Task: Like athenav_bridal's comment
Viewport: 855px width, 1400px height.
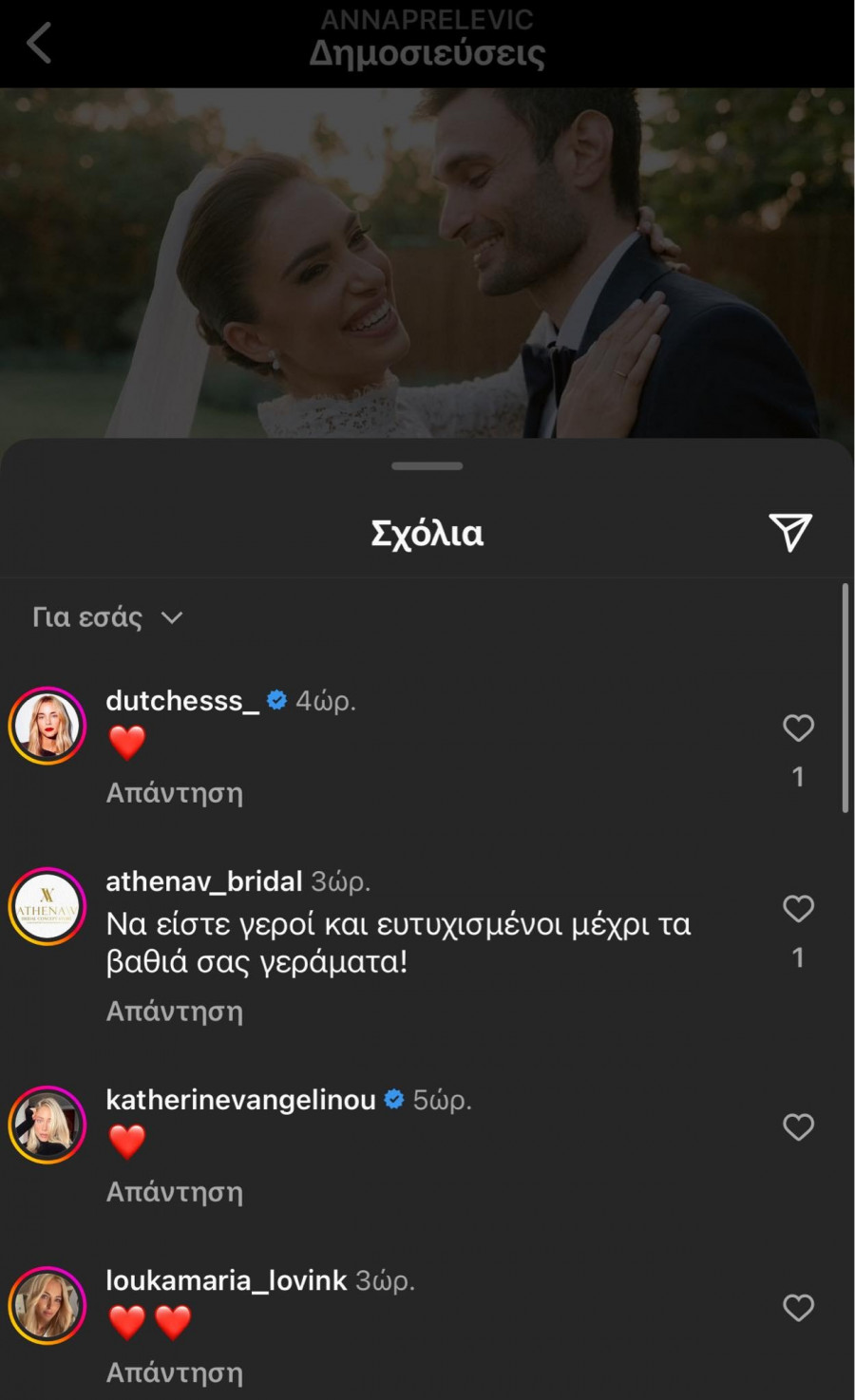Action: [x=798, y=909]
